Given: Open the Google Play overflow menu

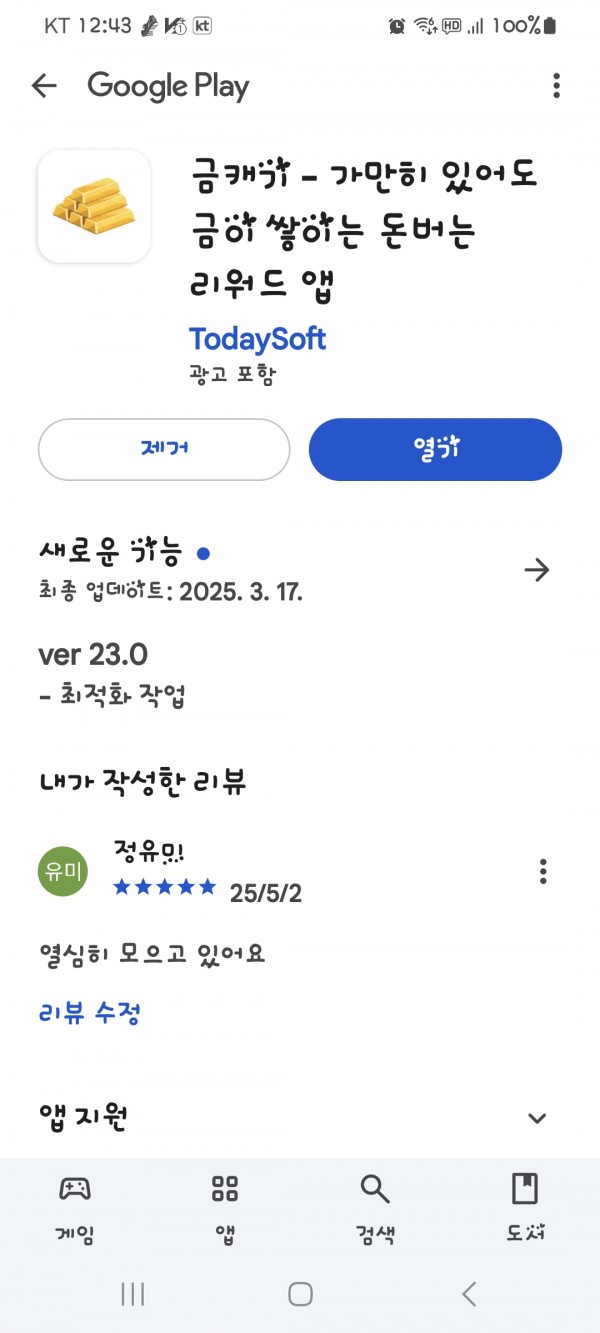Looking at the screenshot, I should [x=556, y=86].
